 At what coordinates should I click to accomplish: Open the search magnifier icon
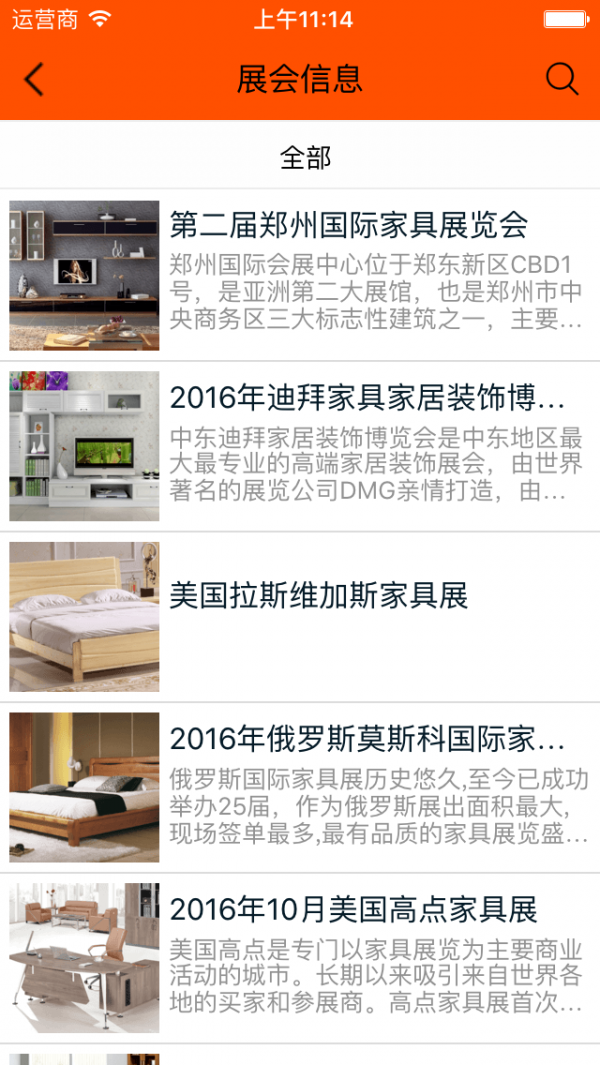(562, 79)
